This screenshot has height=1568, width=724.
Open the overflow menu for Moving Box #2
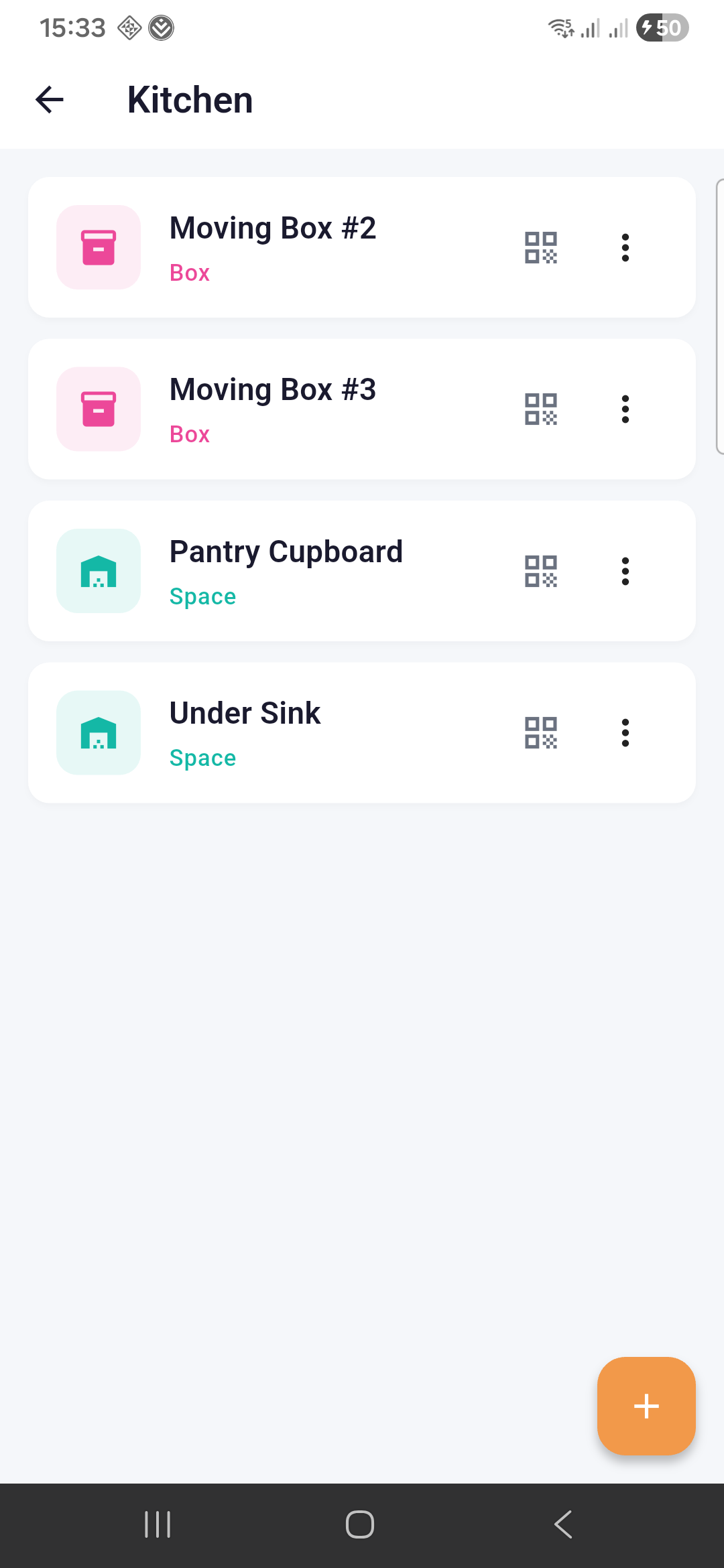click(625, 247)
